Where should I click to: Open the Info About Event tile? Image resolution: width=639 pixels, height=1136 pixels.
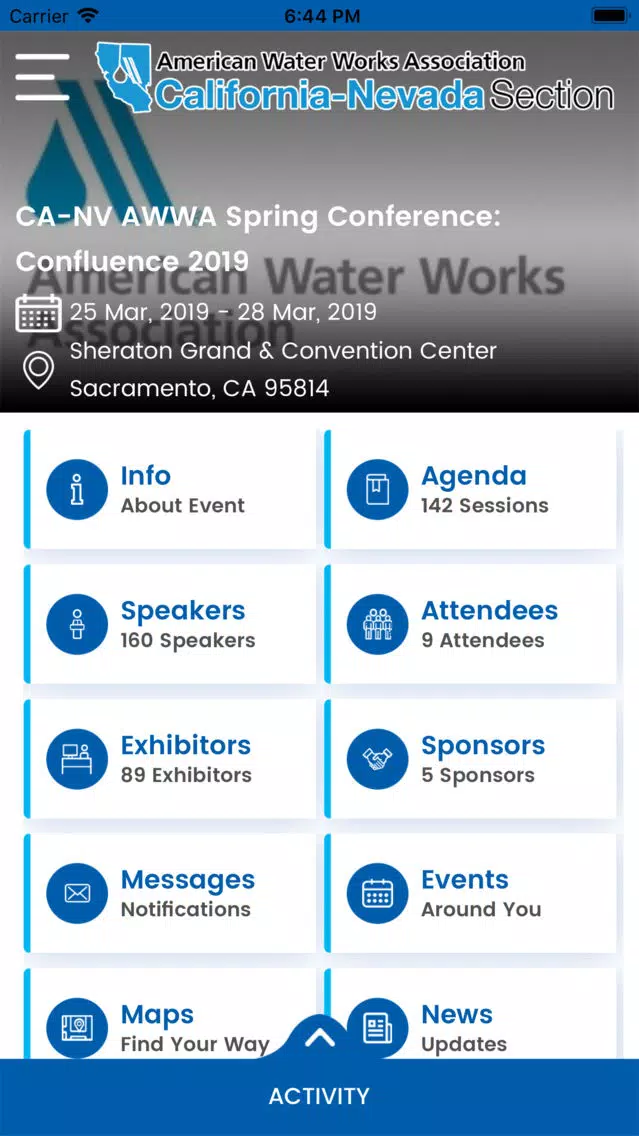(170, 489)
